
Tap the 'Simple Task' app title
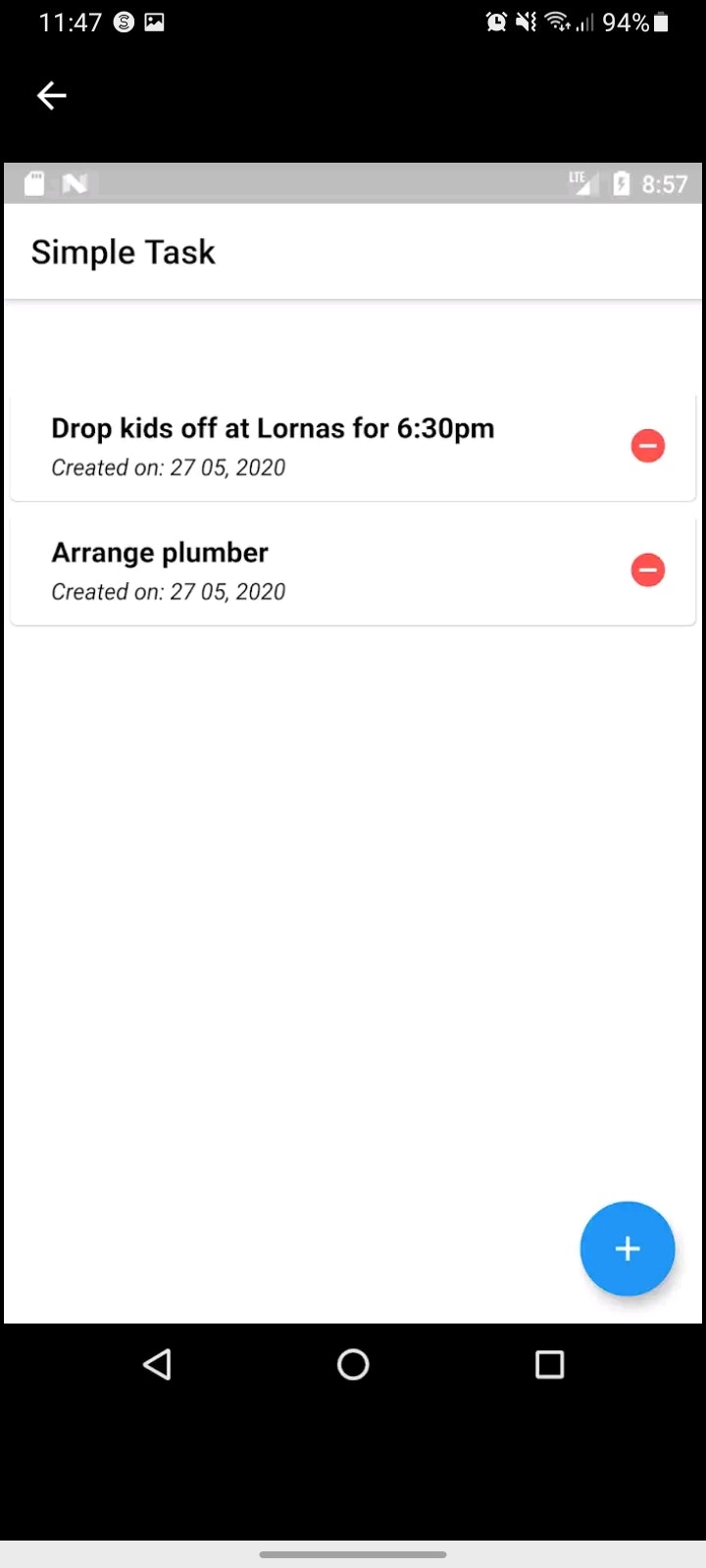click(123, 252)
